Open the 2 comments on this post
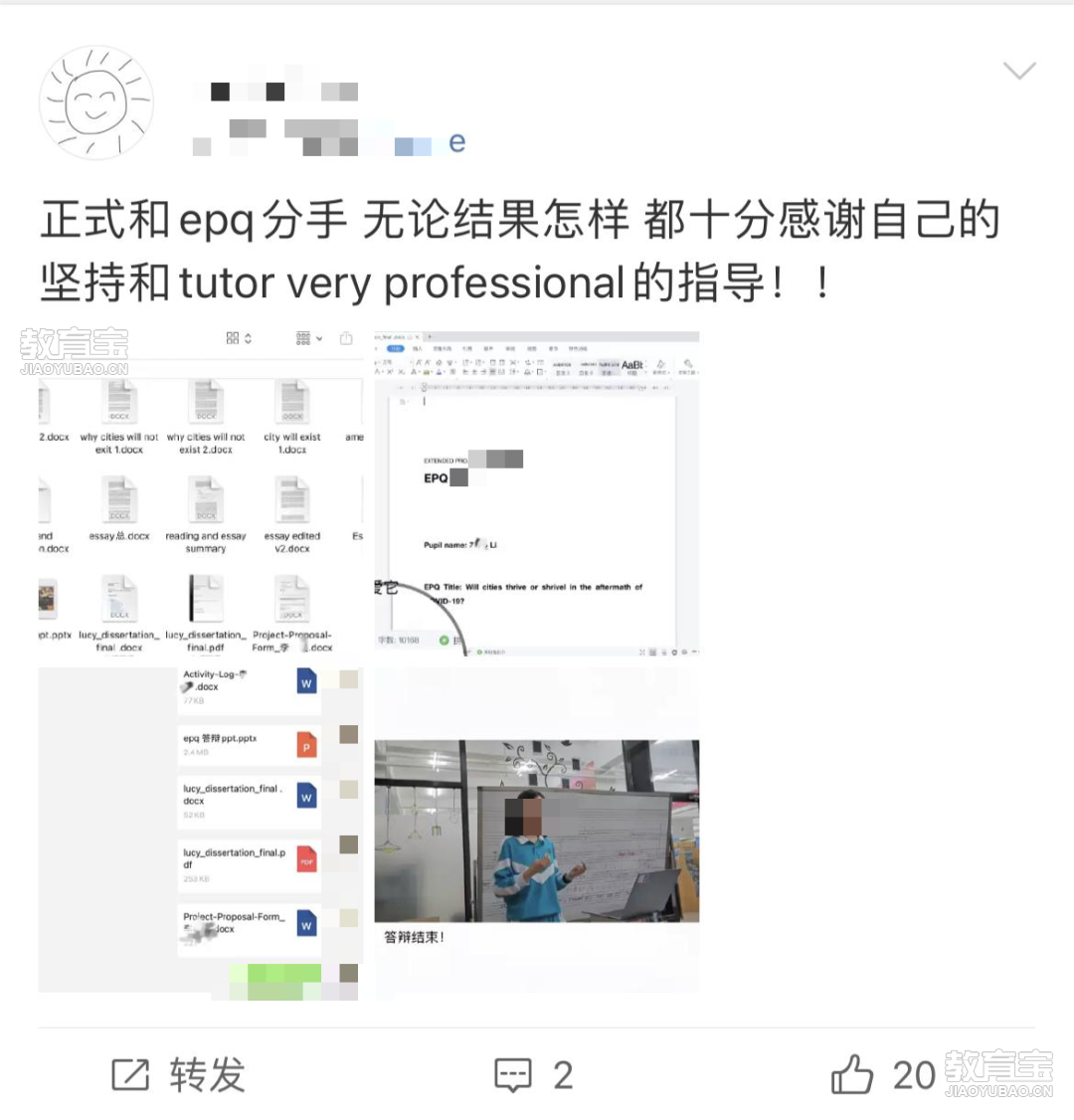 534,1075
